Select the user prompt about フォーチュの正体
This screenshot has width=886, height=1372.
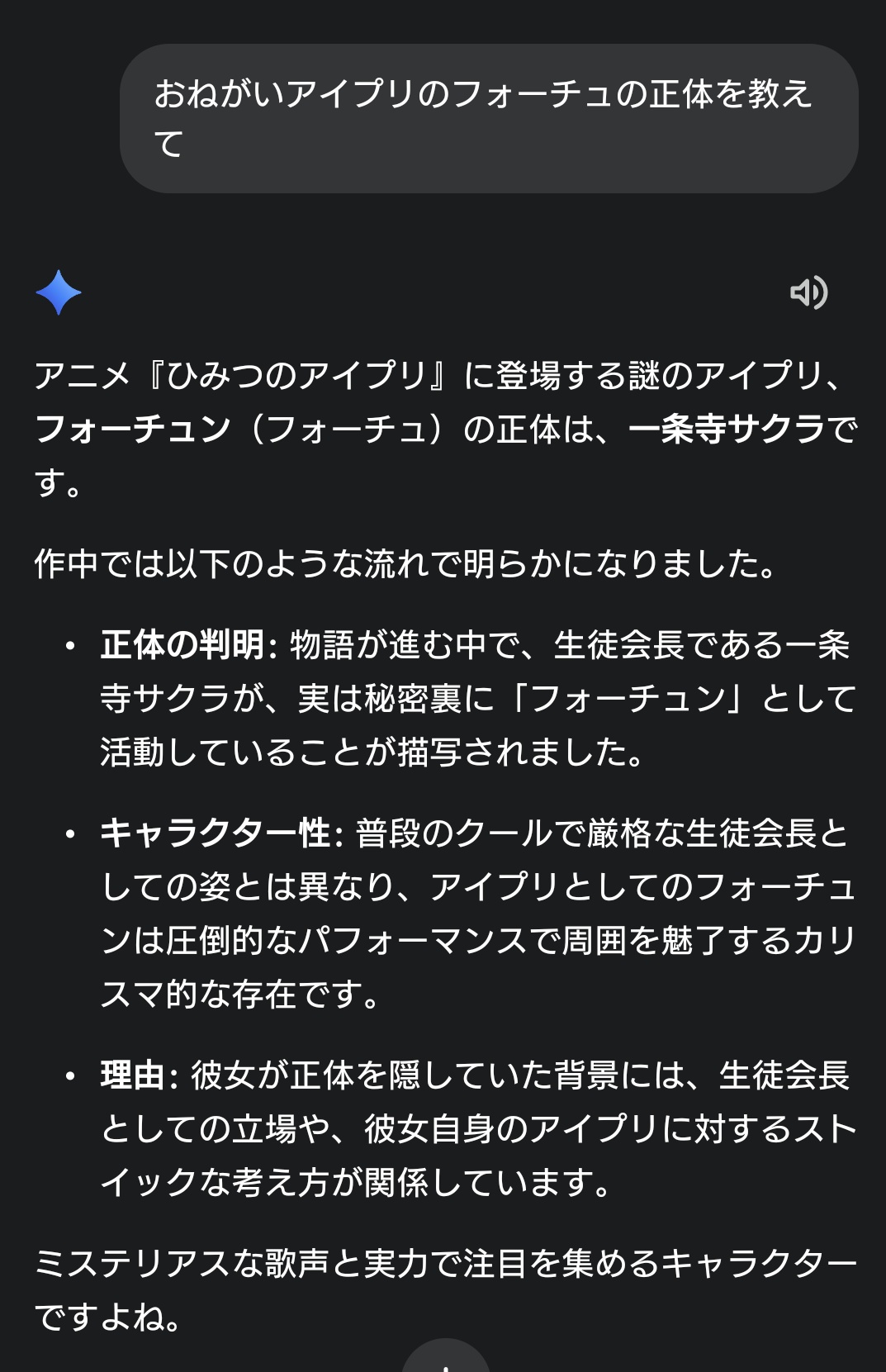(488, 118)
